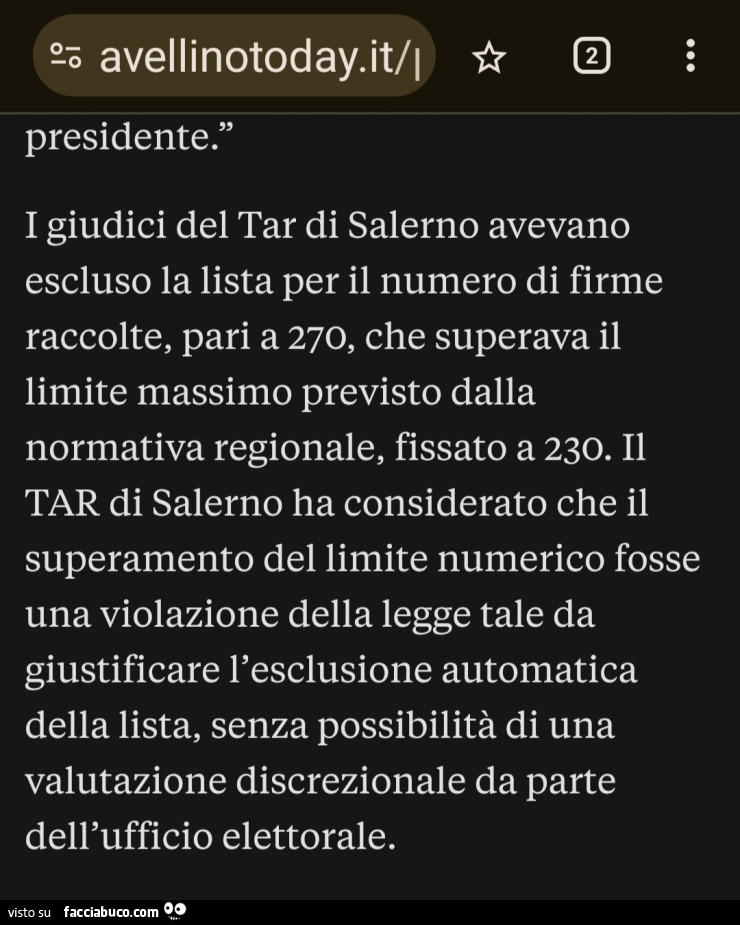Viewport: 740px width, 925px height.
Task: Open the browser overflow menu
Action: coord(690,56)
